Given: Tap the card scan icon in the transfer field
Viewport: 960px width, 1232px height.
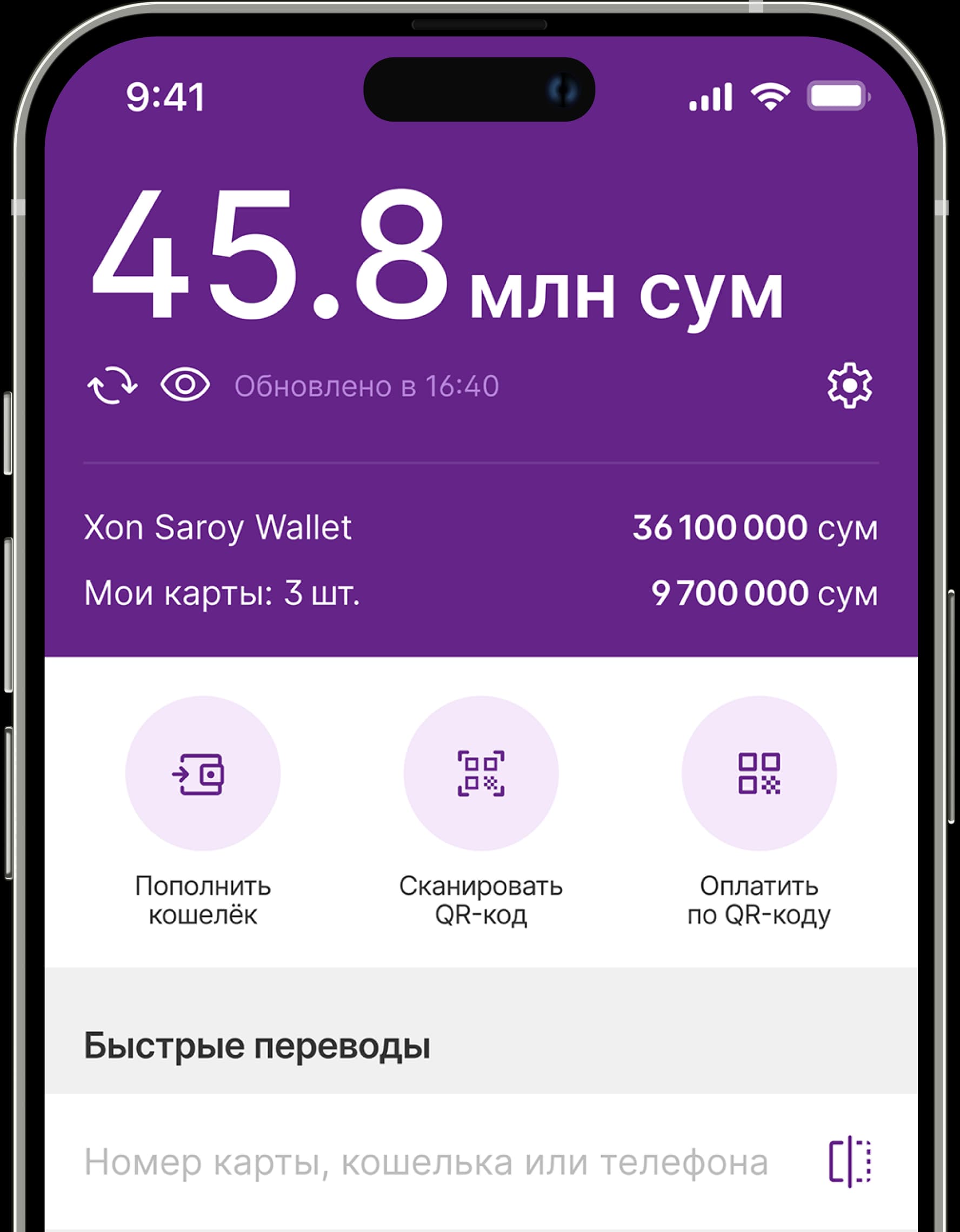Looking at the screenshot, I should (x=849, y=1162).
